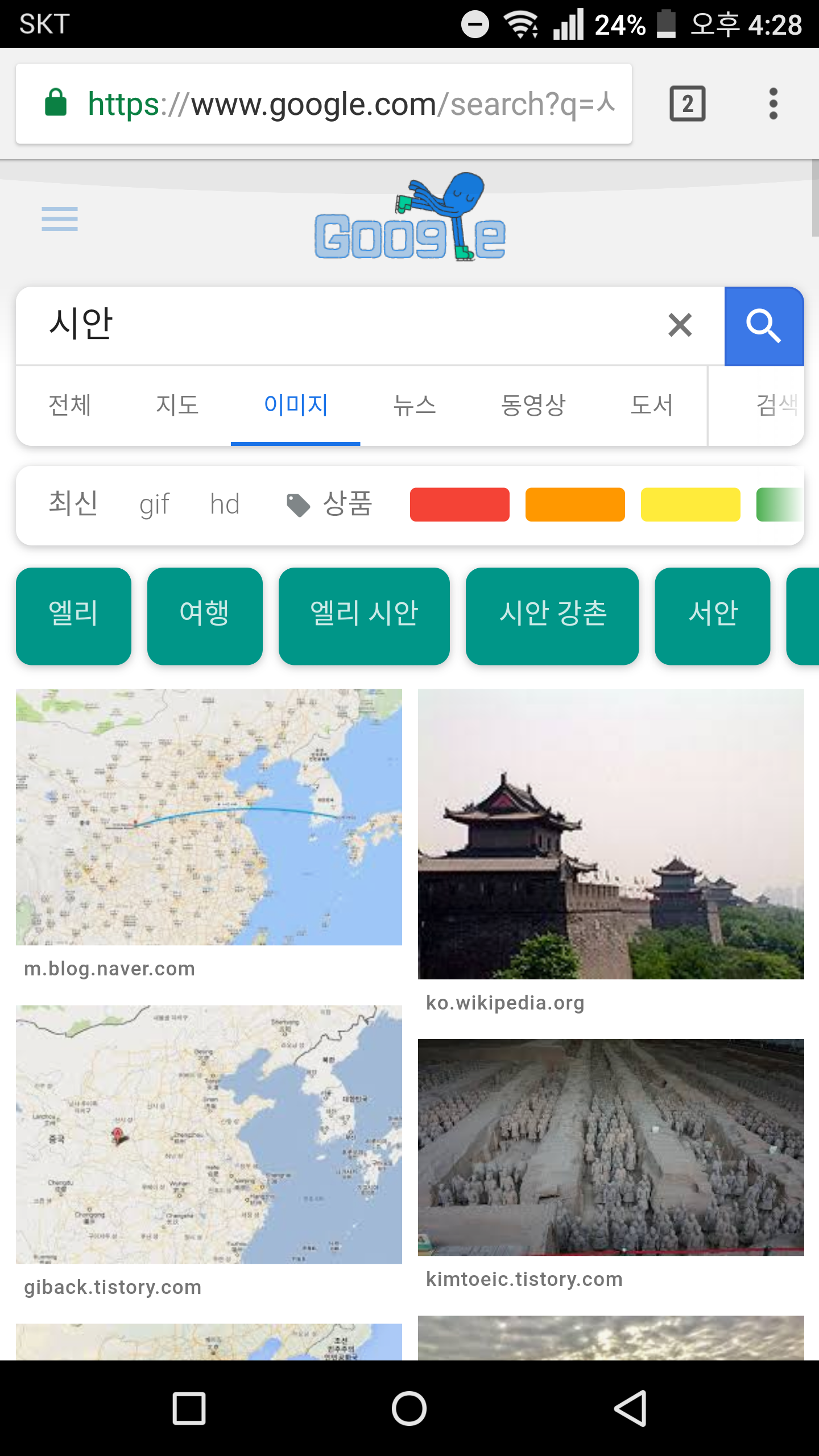Apply the 최신 filter
The image size is (819, 1456).
coord(73,504)
